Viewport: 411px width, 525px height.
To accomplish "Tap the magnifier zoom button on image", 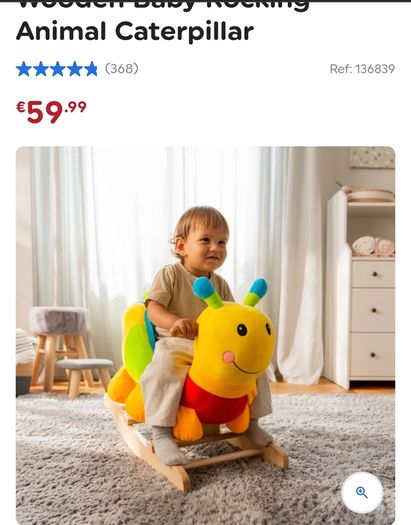I will tap(362, 493).
